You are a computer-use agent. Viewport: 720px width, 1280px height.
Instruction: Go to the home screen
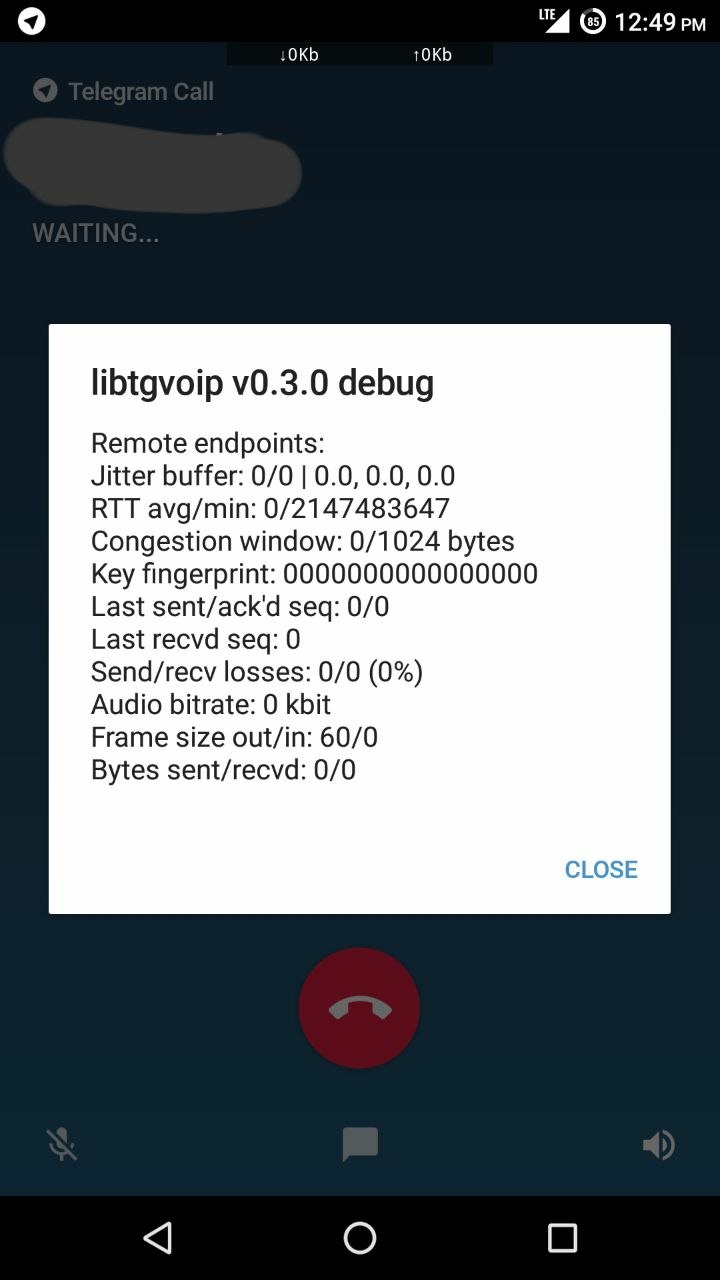360,1238
